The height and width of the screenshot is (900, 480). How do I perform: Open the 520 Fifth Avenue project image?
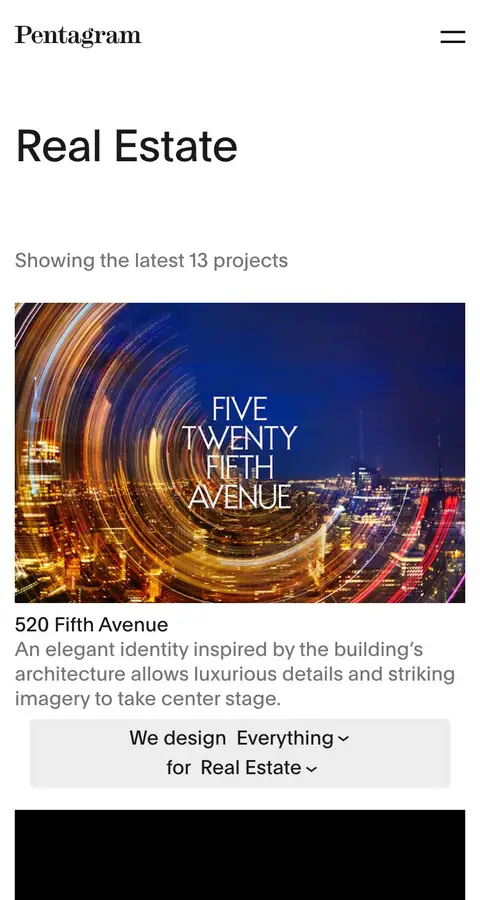(x=239, y=452)
